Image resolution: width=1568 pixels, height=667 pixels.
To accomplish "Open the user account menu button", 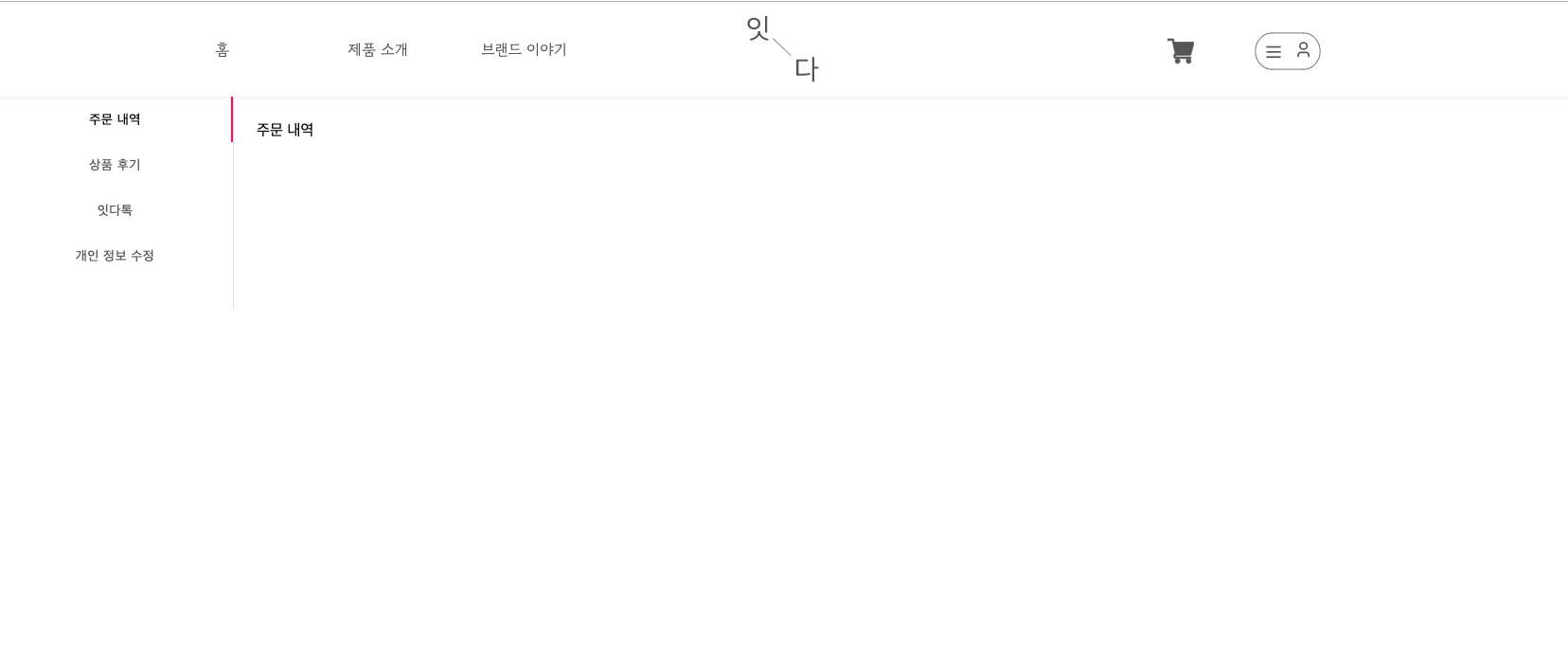I will [1287, 51].
